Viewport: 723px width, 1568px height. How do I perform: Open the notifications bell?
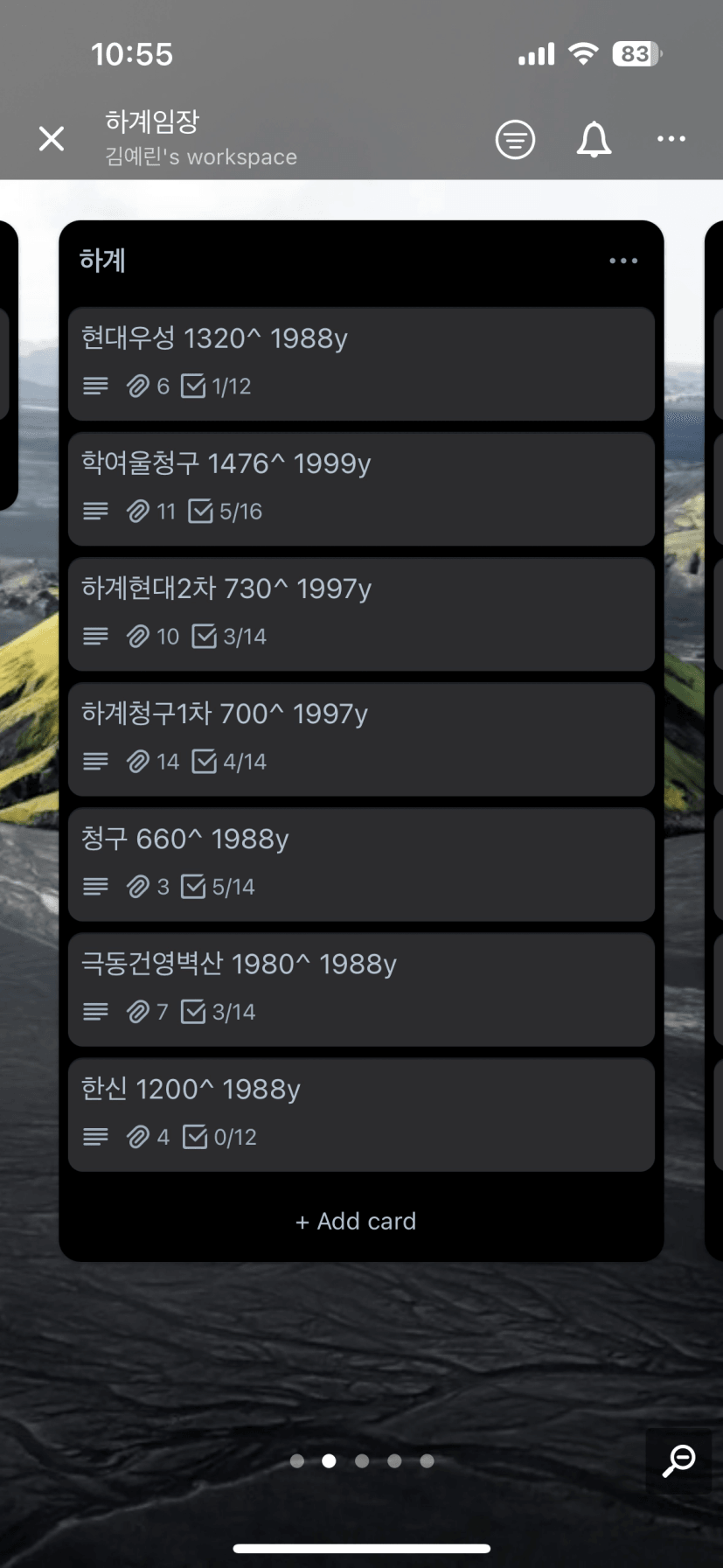[594, 139]
